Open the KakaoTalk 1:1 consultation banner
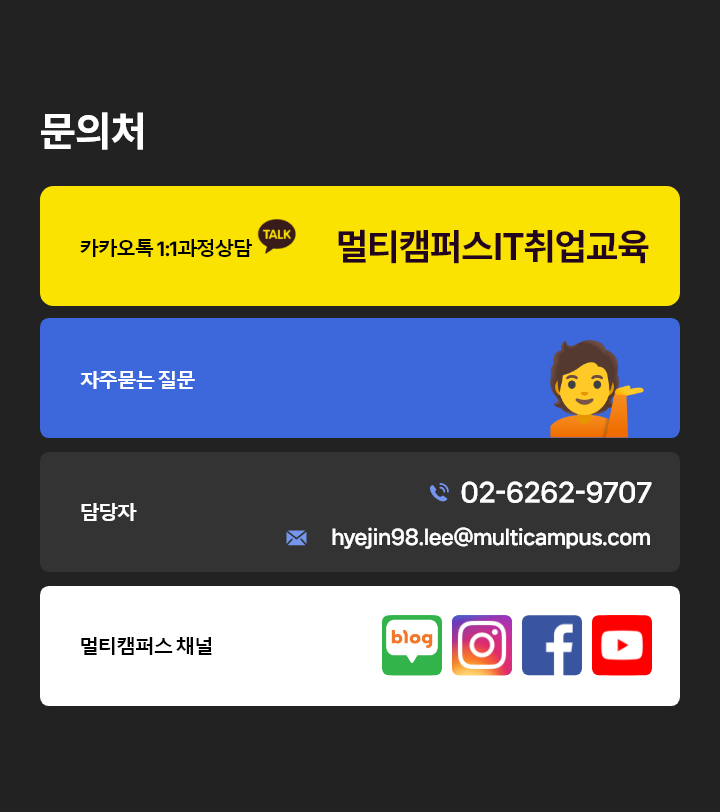Screen dimensions: 720x812 (360, 246)
